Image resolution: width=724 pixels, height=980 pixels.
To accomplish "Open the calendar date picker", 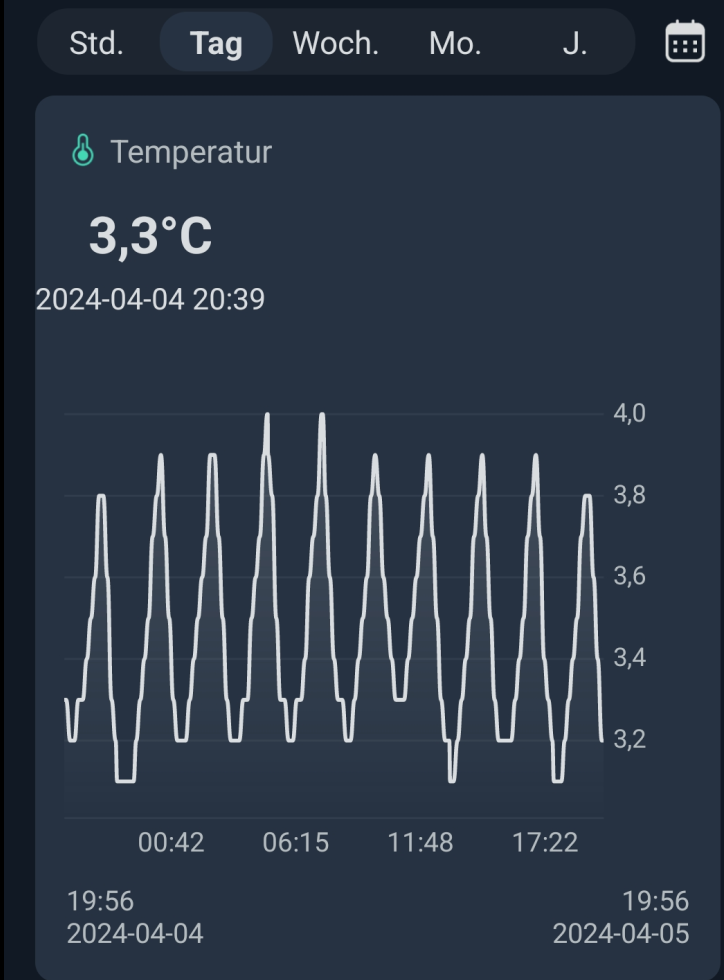I will coord(685,42).
